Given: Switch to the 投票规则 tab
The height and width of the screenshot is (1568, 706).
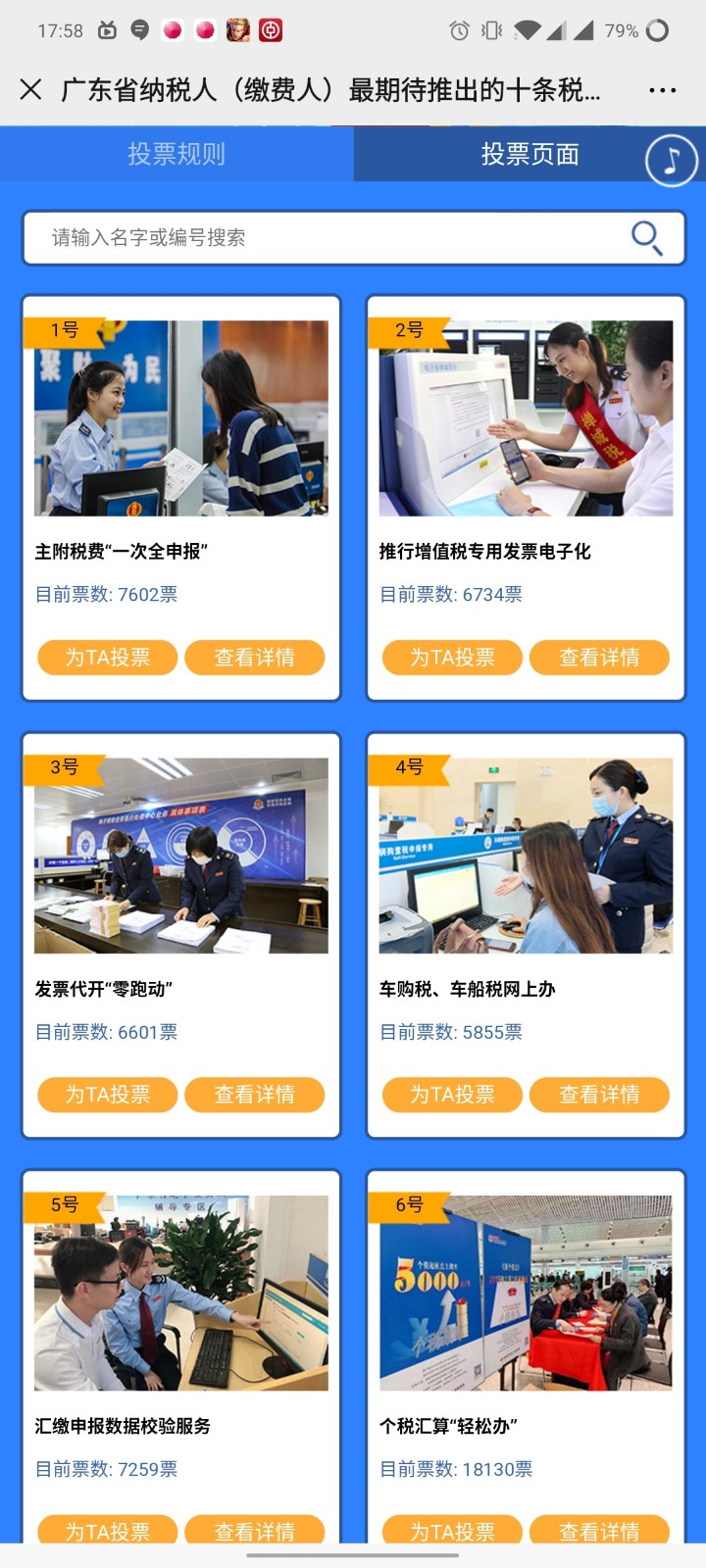Looking at the screenshot, I should tap(176, 154).
